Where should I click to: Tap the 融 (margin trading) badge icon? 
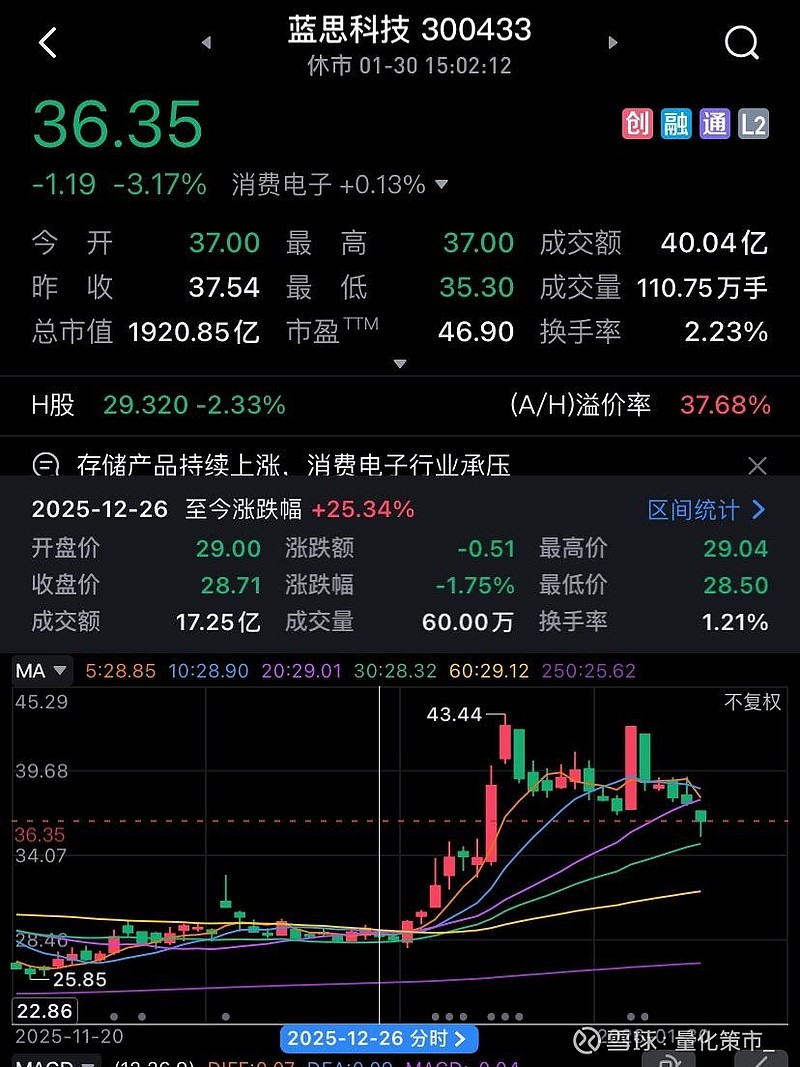pos(675,124)
